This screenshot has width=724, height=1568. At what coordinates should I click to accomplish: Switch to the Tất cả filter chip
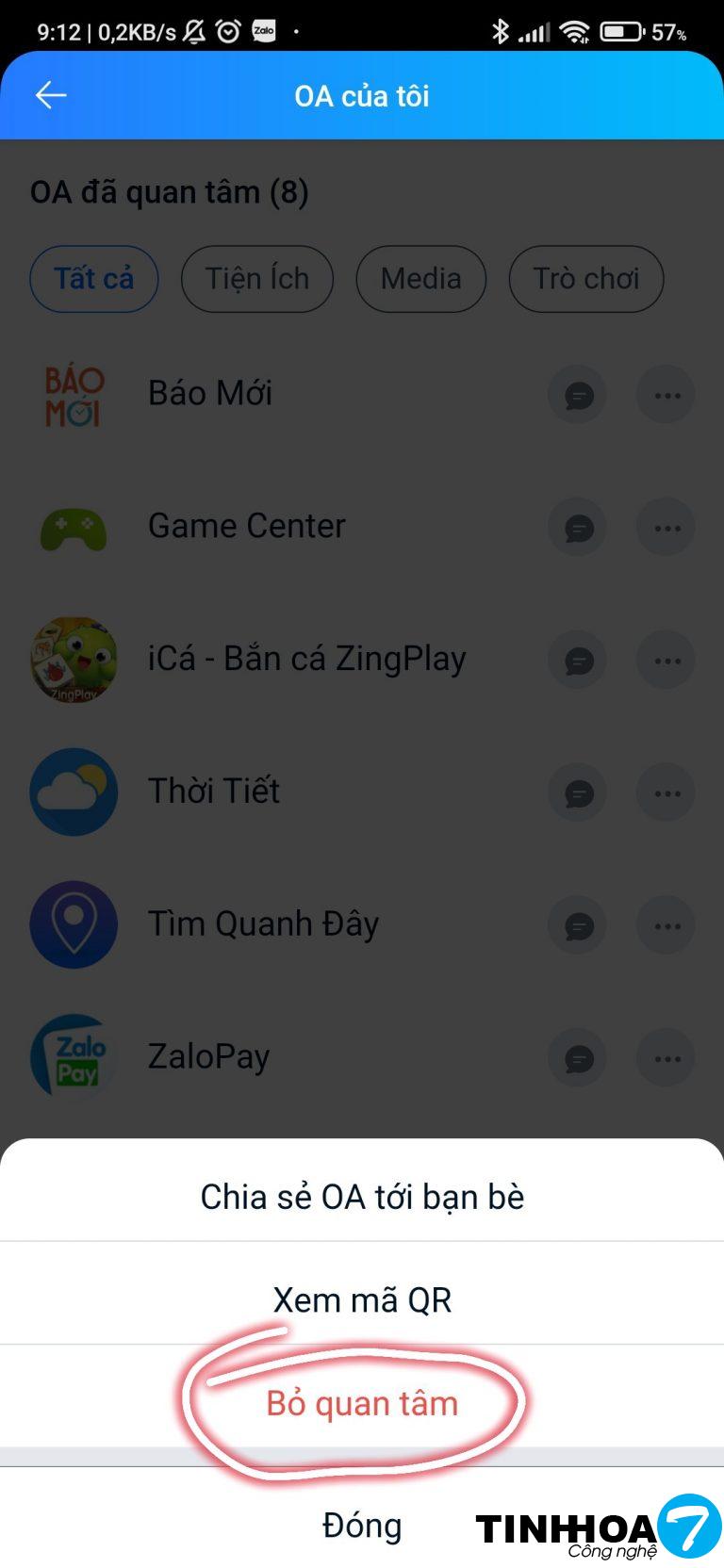[x=93, y=279]
